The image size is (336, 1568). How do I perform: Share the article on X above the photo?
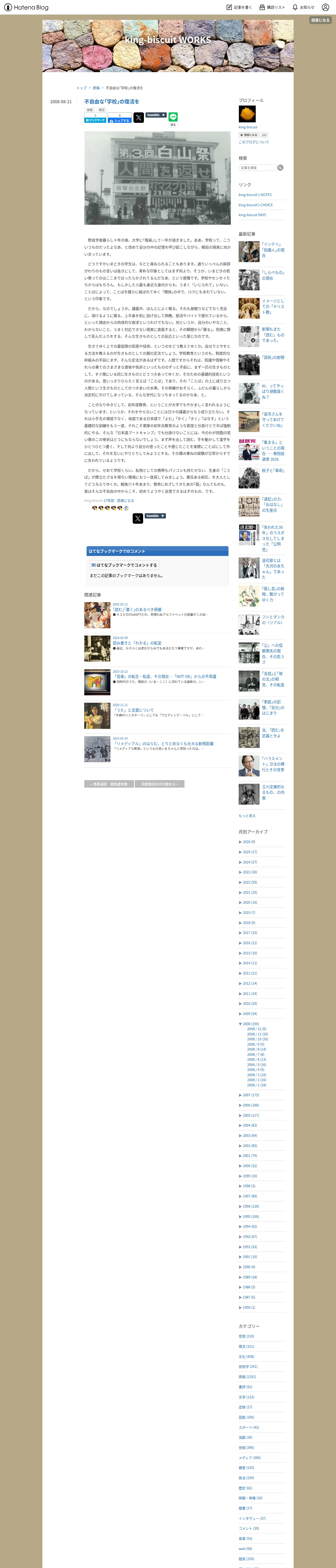[138, 118]
